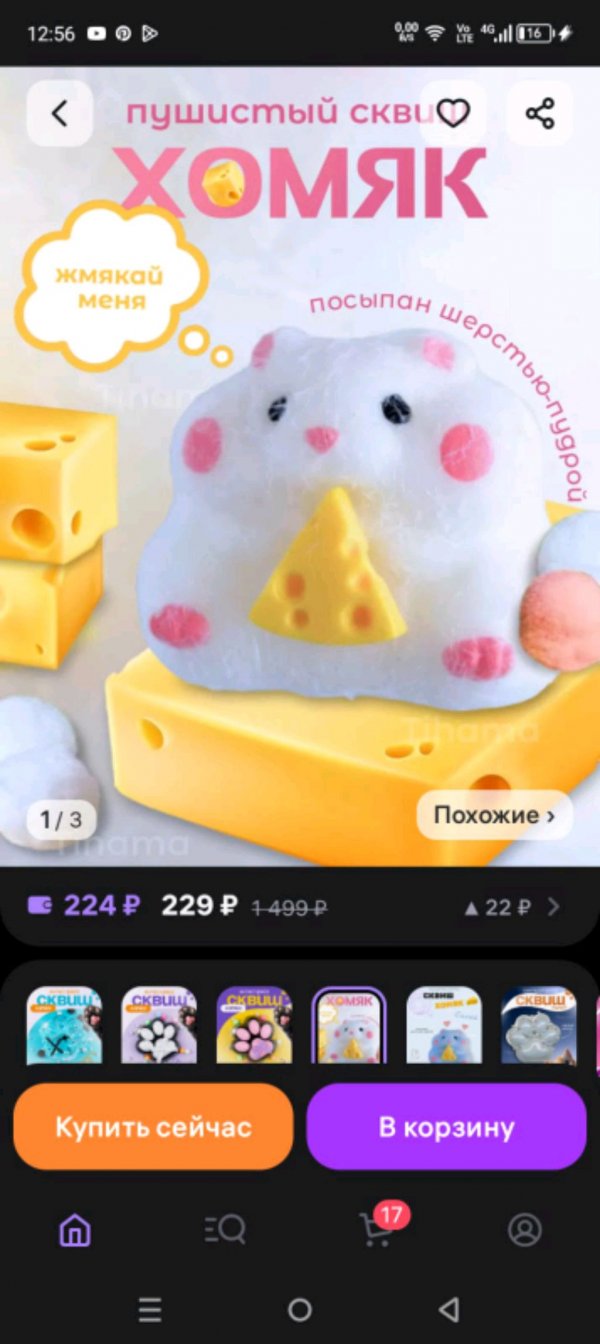Choose the black-and-white paw variant
The height and width of the screenshot is (1344, 600).
[159, 1025]
